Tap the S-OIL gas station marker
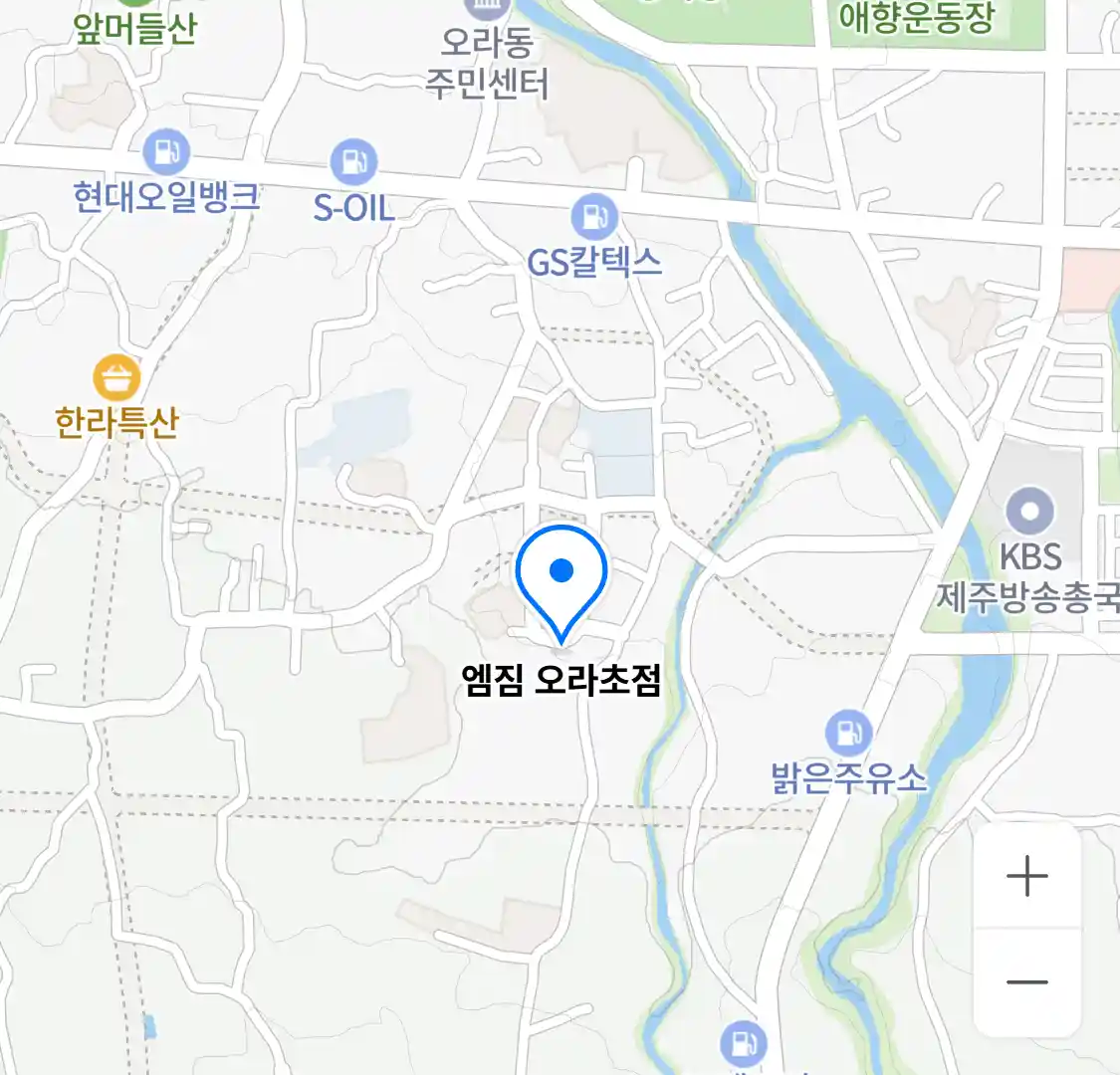The width and height of the screenshot is (1120, 1075). click(353, 162)
